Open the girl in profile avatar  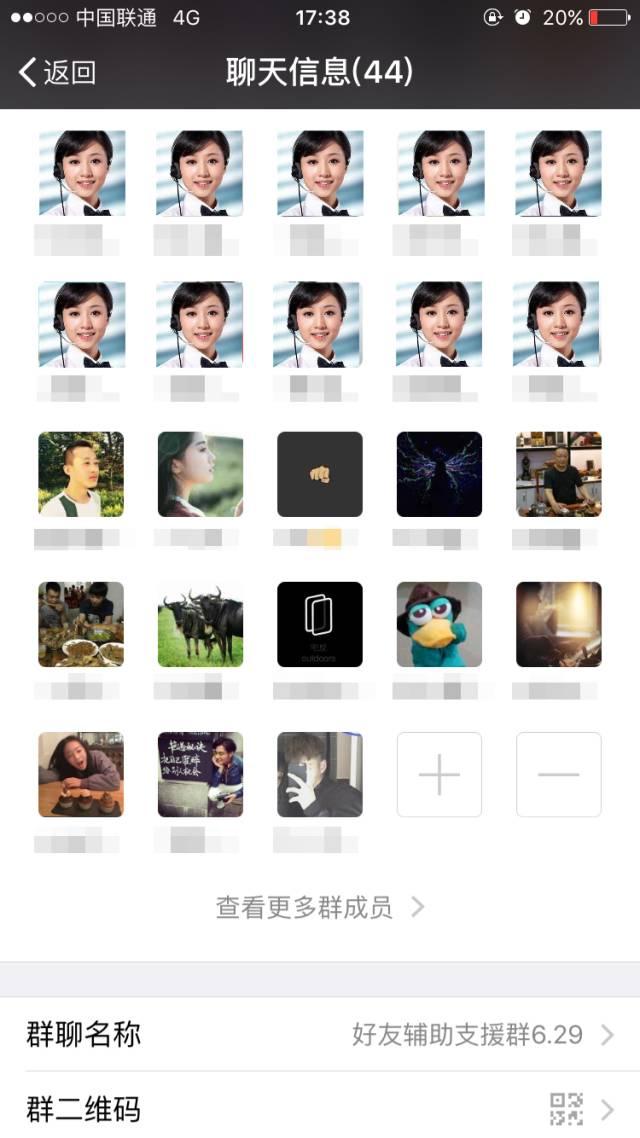[x=200, y=474]
